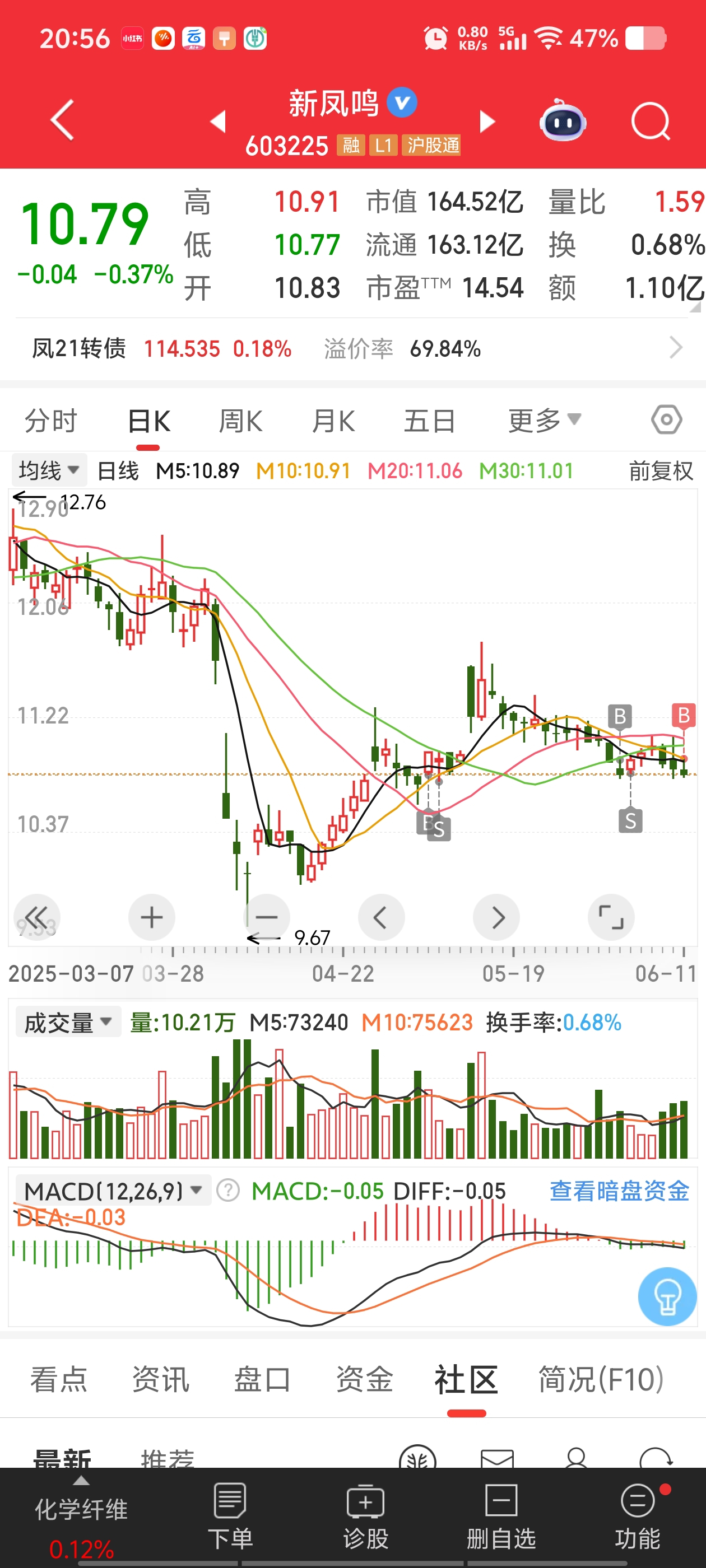This screenshot has width=706, height=1568.
Task: Switch to the 分时 chart tab
Action: click(51, 421)
